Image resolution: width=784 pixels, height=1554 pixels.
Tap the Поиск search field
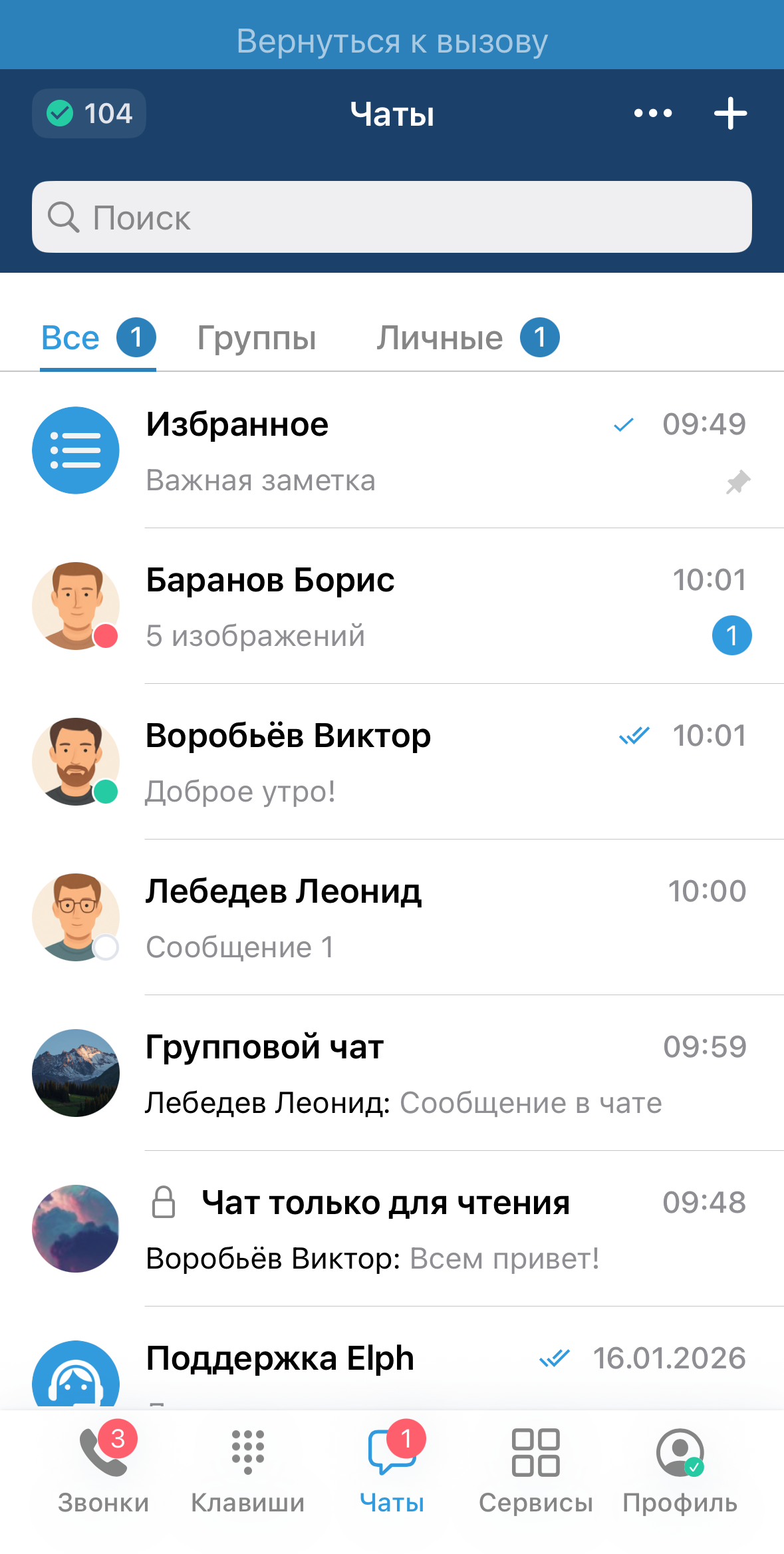(x=392, y=217)
